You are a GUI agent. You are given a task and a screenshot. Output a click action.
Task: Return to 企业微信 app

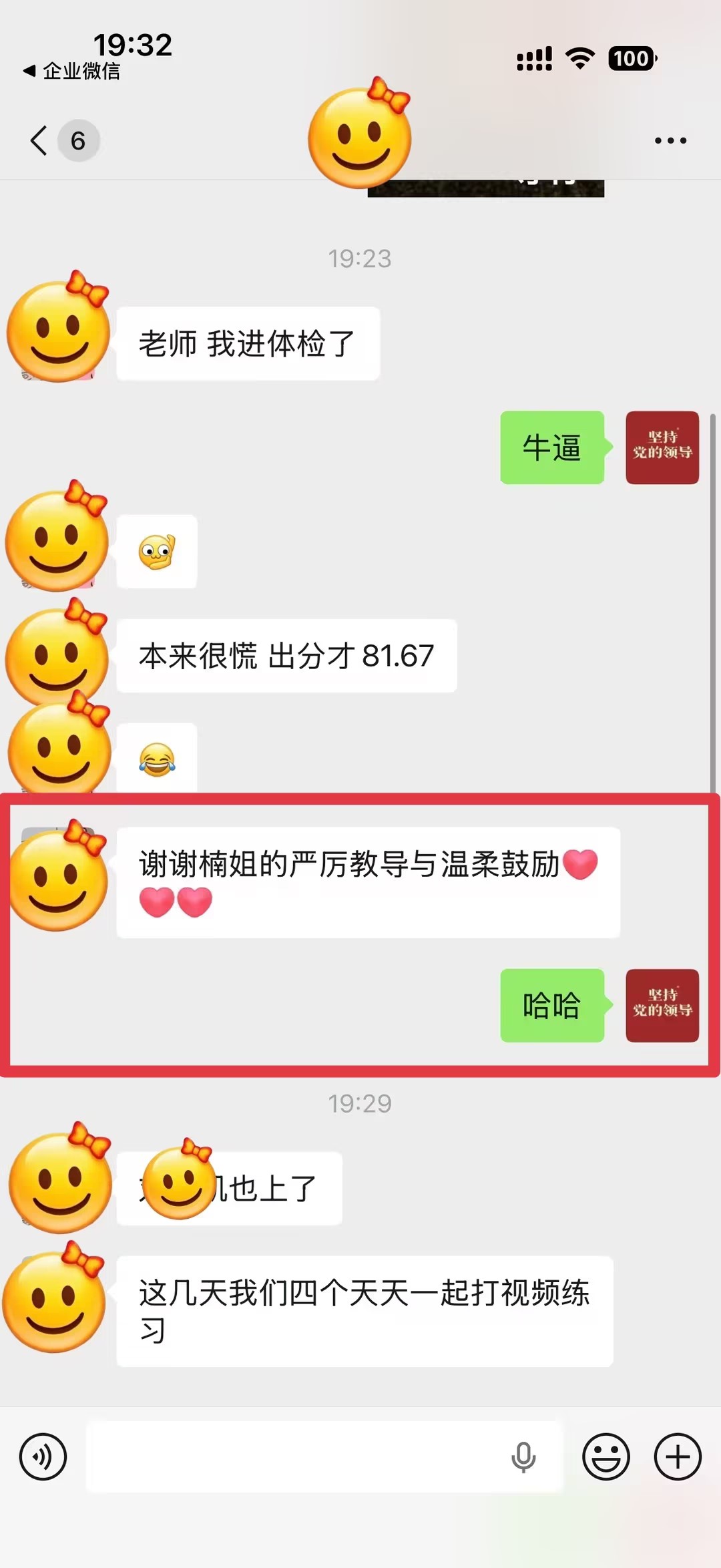[x=72, y=71]
